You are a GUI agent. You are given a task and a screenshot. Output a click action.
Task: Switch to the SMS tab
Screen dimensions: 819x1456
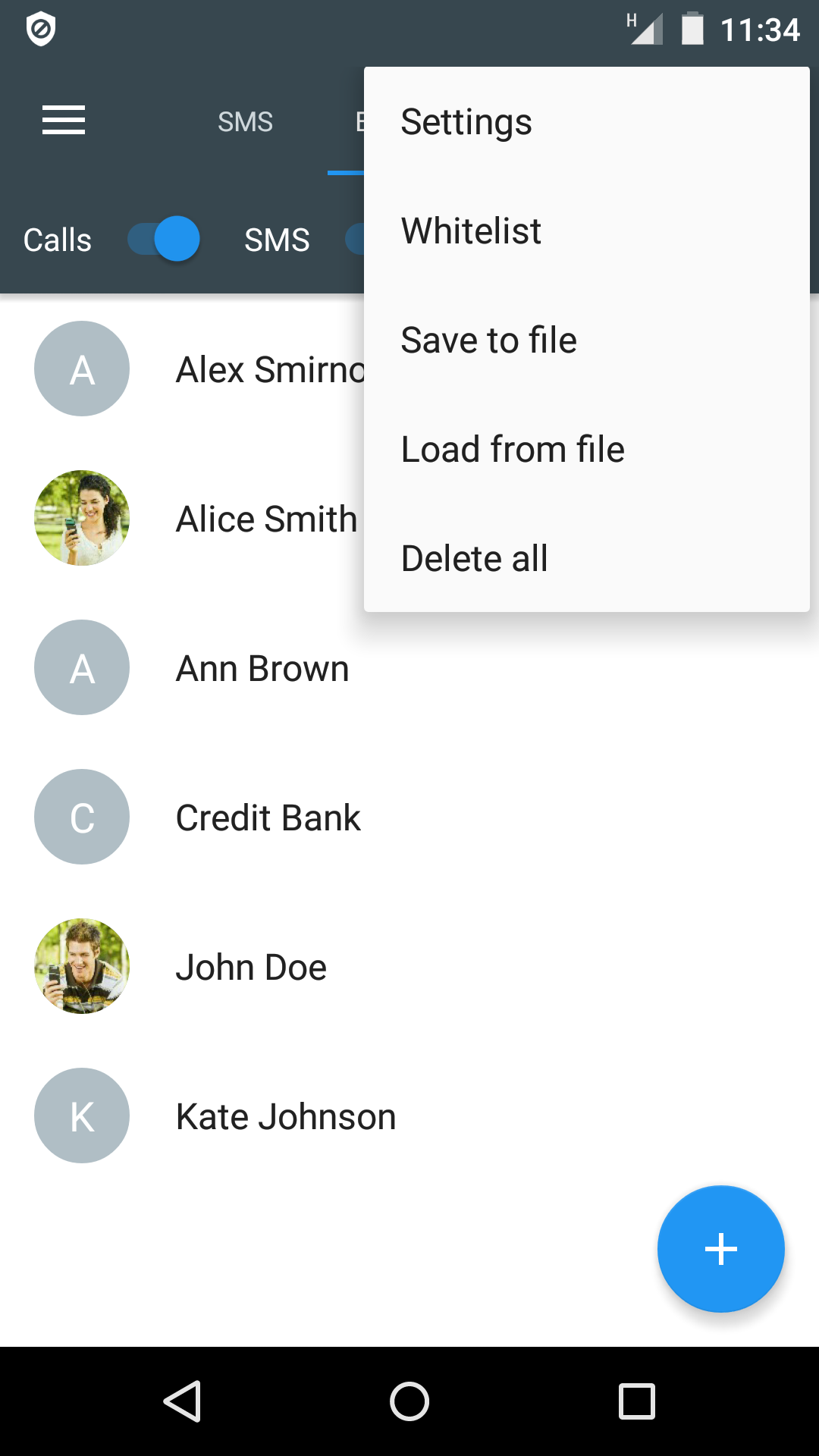coord(246,121)
